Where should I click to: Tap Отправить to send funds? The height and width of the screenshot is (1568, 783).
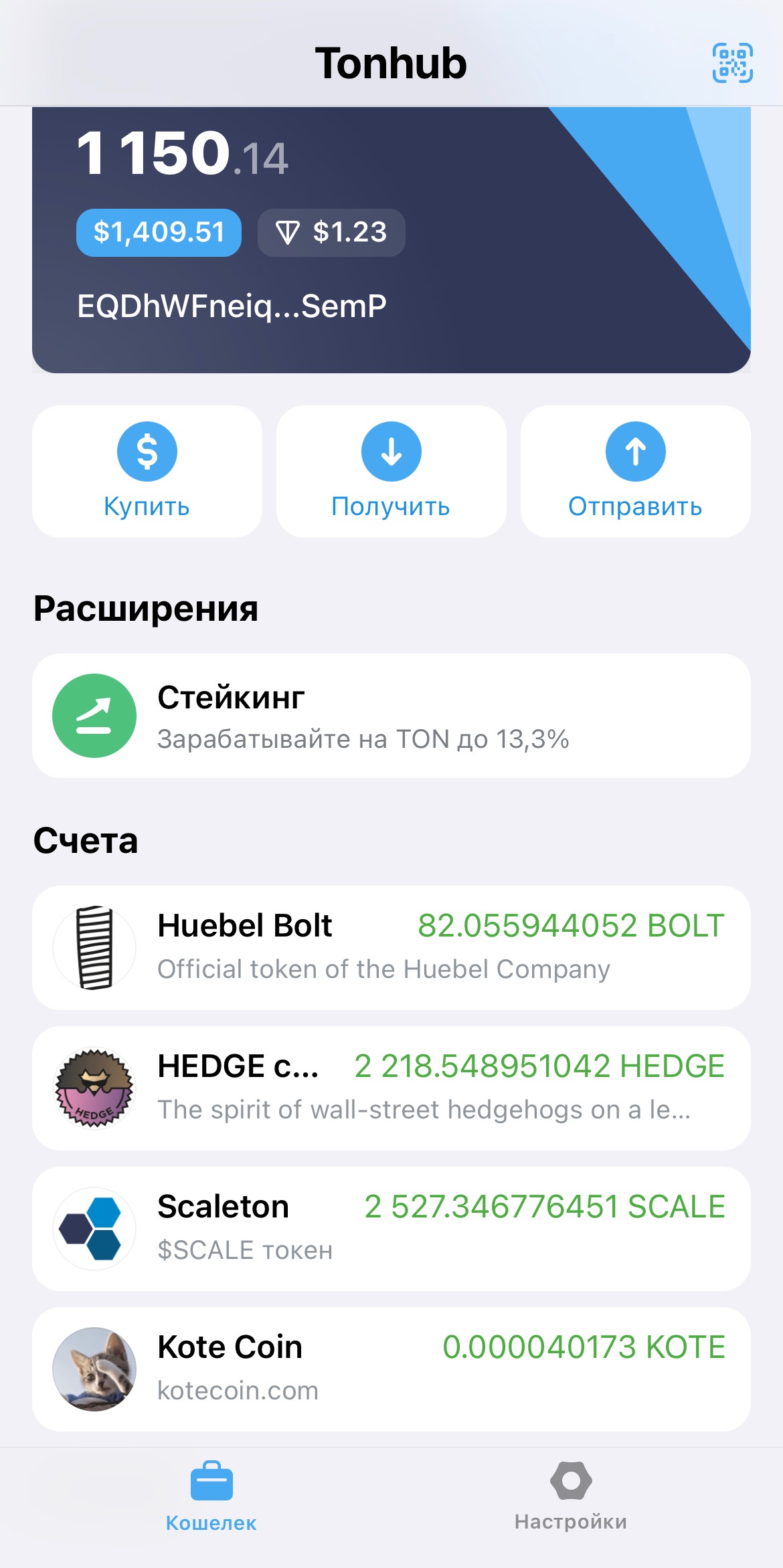click(635, 471)
